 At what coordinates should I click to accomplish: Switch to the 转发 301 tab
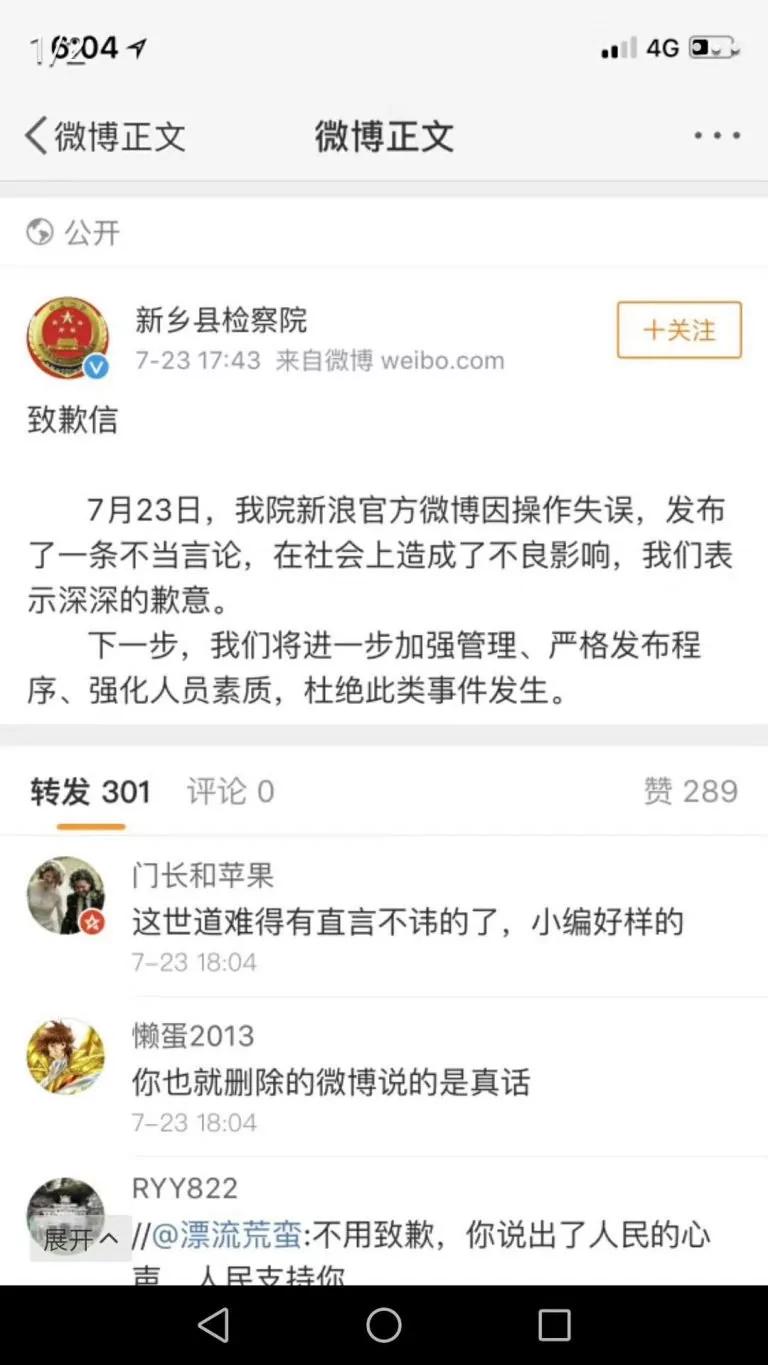tap(90, 792)
